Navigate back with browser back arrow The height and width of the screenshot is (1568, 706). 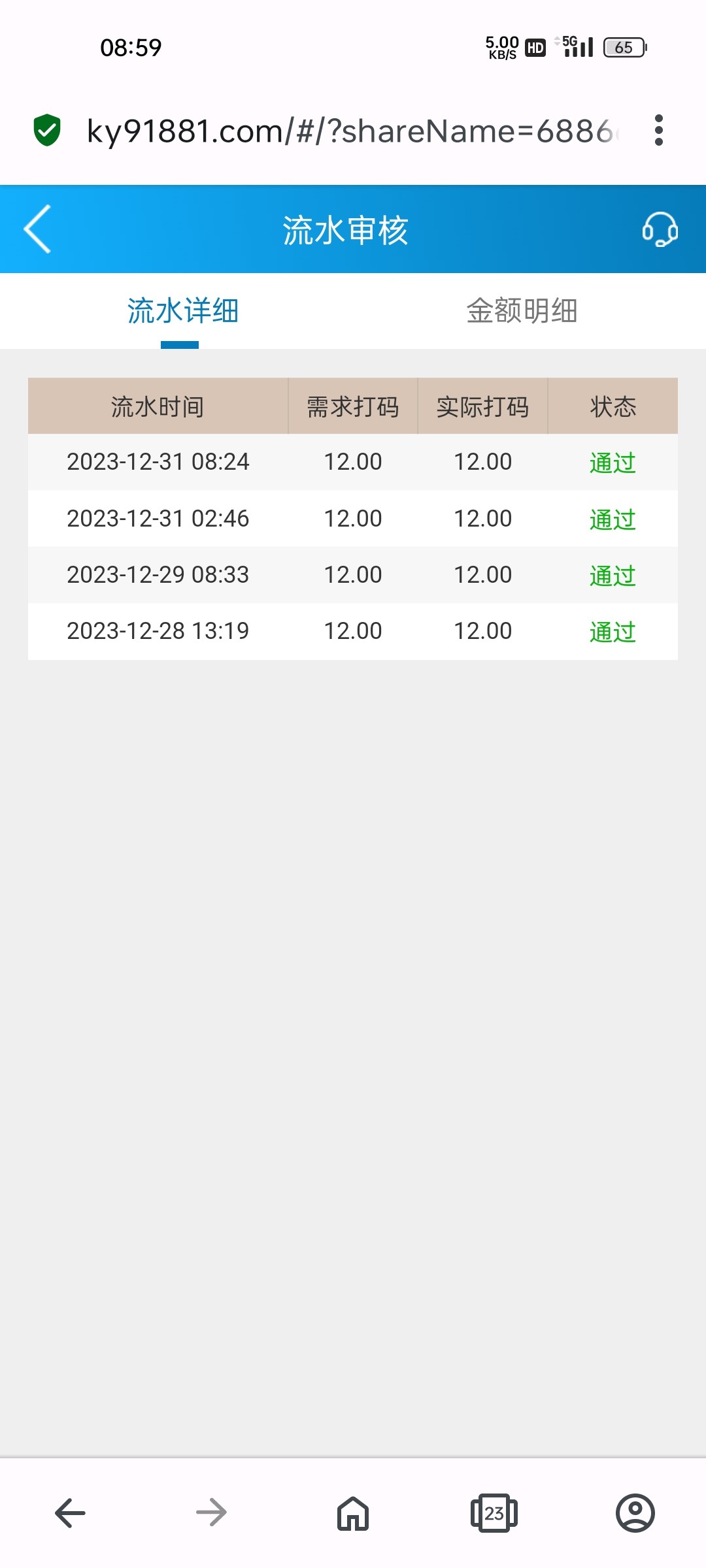point(70,1512)
